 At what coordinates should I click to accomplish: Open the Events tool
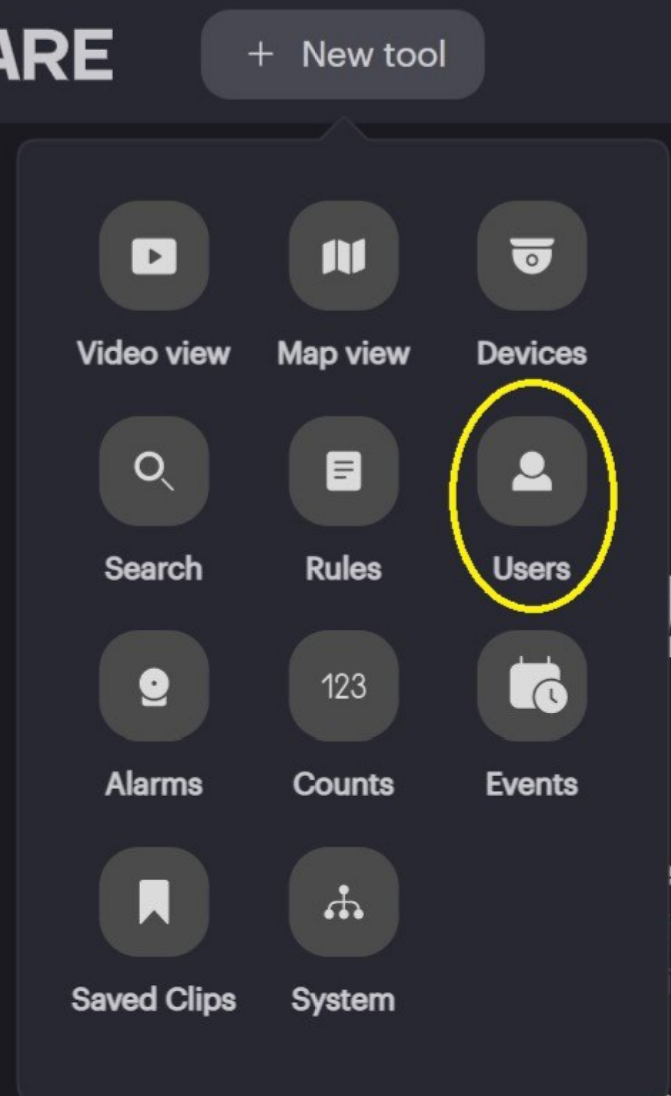point(532,686)
